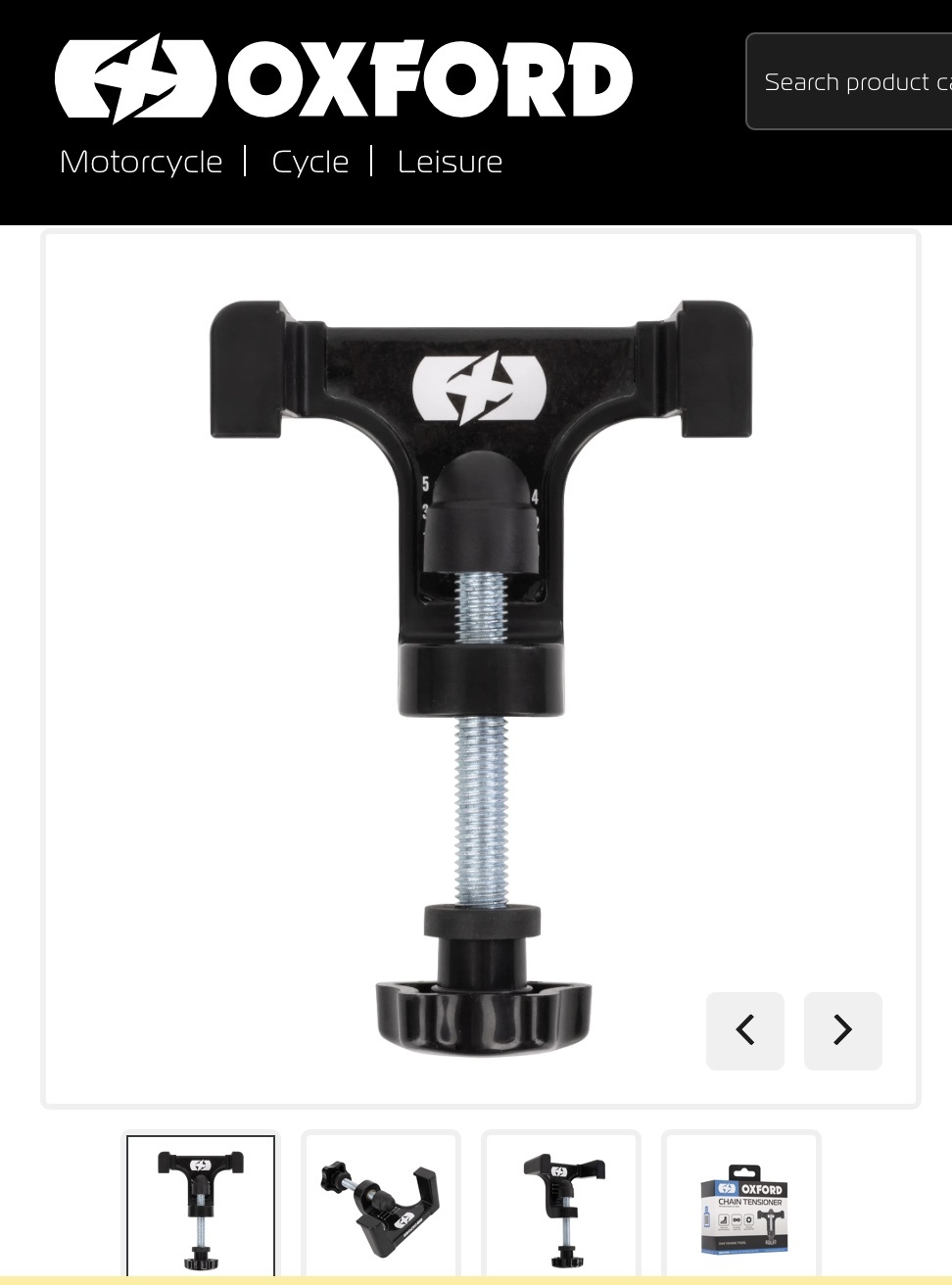Screen dimensions: 952x1285
Task: Show the next product image
Action: tap(842, 1030)
